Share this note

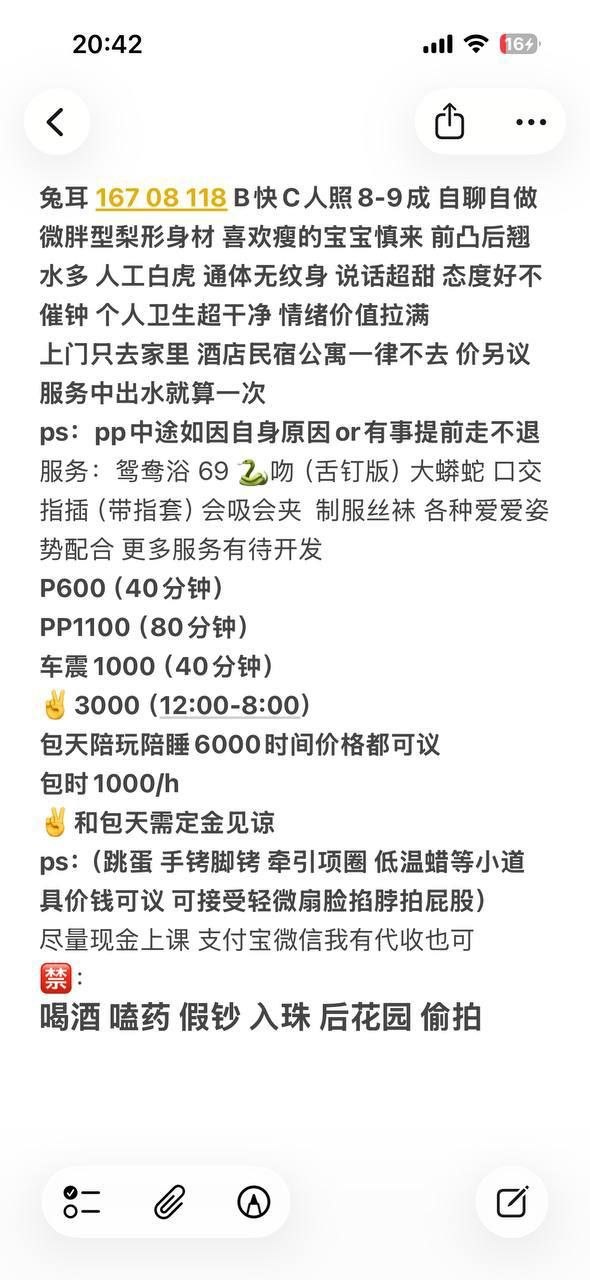[450, 122]
